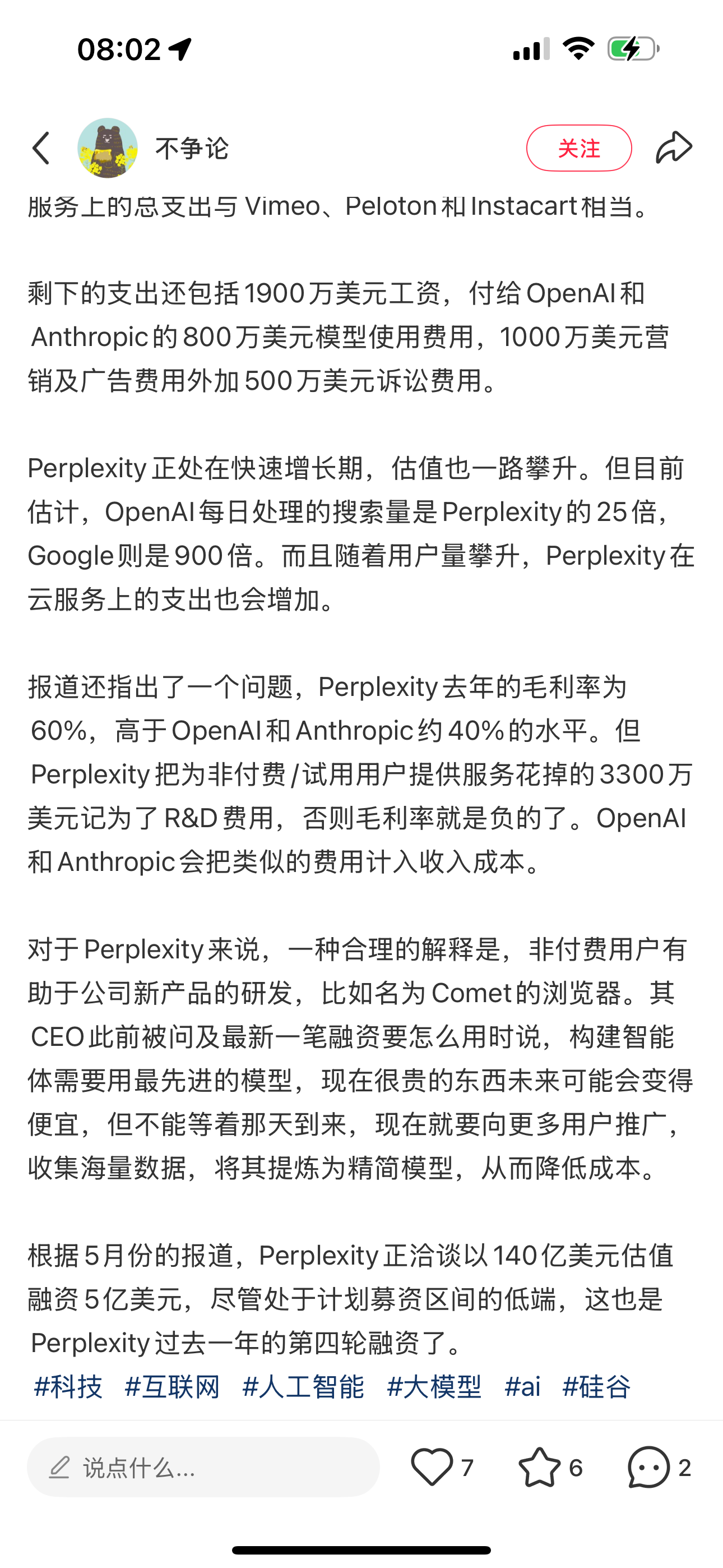Open the #人工智能 hashtag
This screenshot has width=723, height=1568.
point(303,1387)
